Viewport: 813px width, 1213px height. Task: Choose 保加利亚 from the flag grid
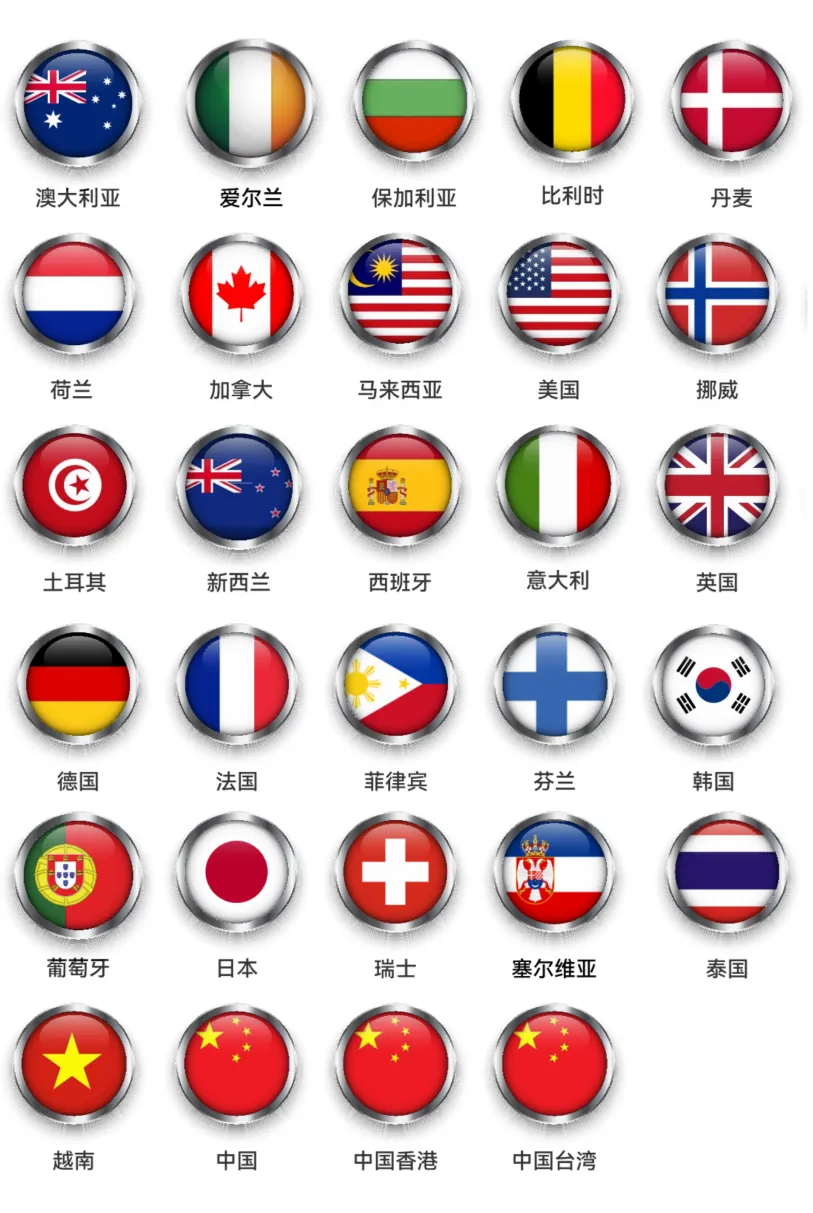[414, 103]
